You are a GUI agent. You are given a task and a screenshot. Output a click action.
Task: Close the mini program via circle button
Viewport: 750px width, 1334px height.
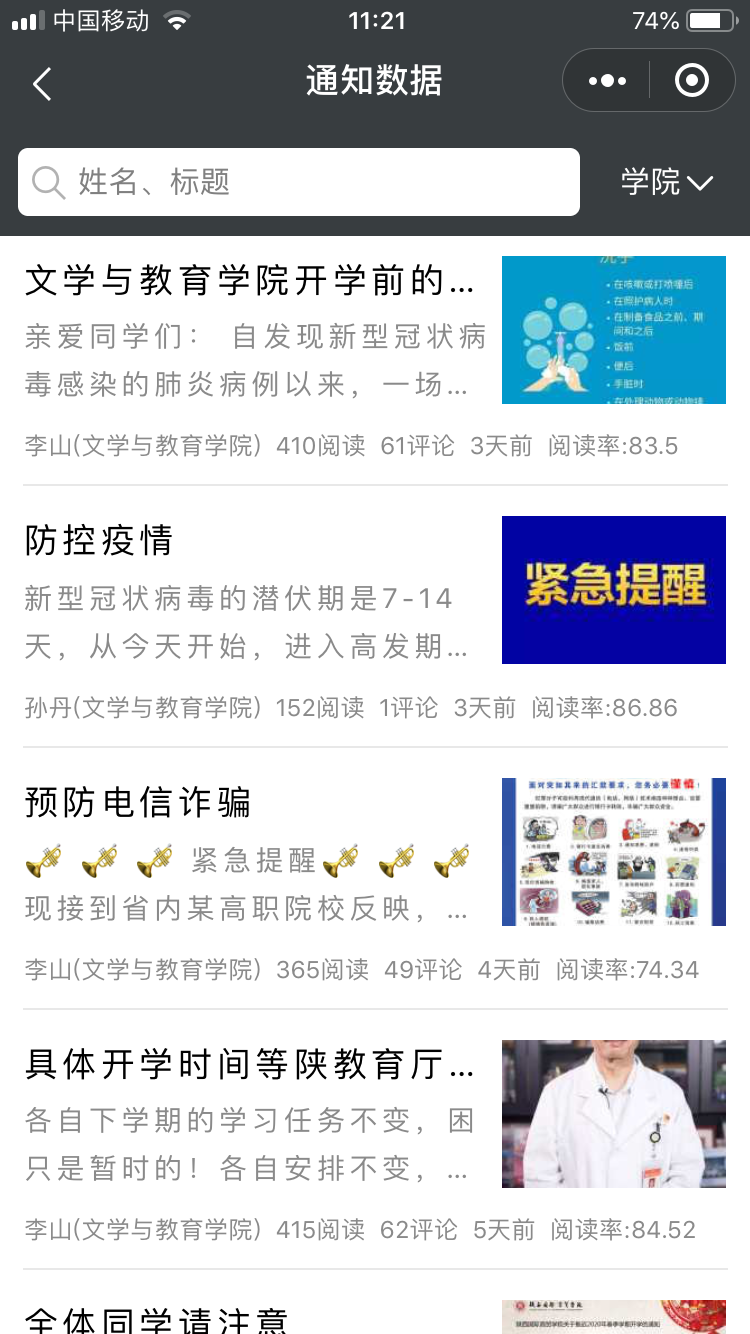(x=692, y=81)
